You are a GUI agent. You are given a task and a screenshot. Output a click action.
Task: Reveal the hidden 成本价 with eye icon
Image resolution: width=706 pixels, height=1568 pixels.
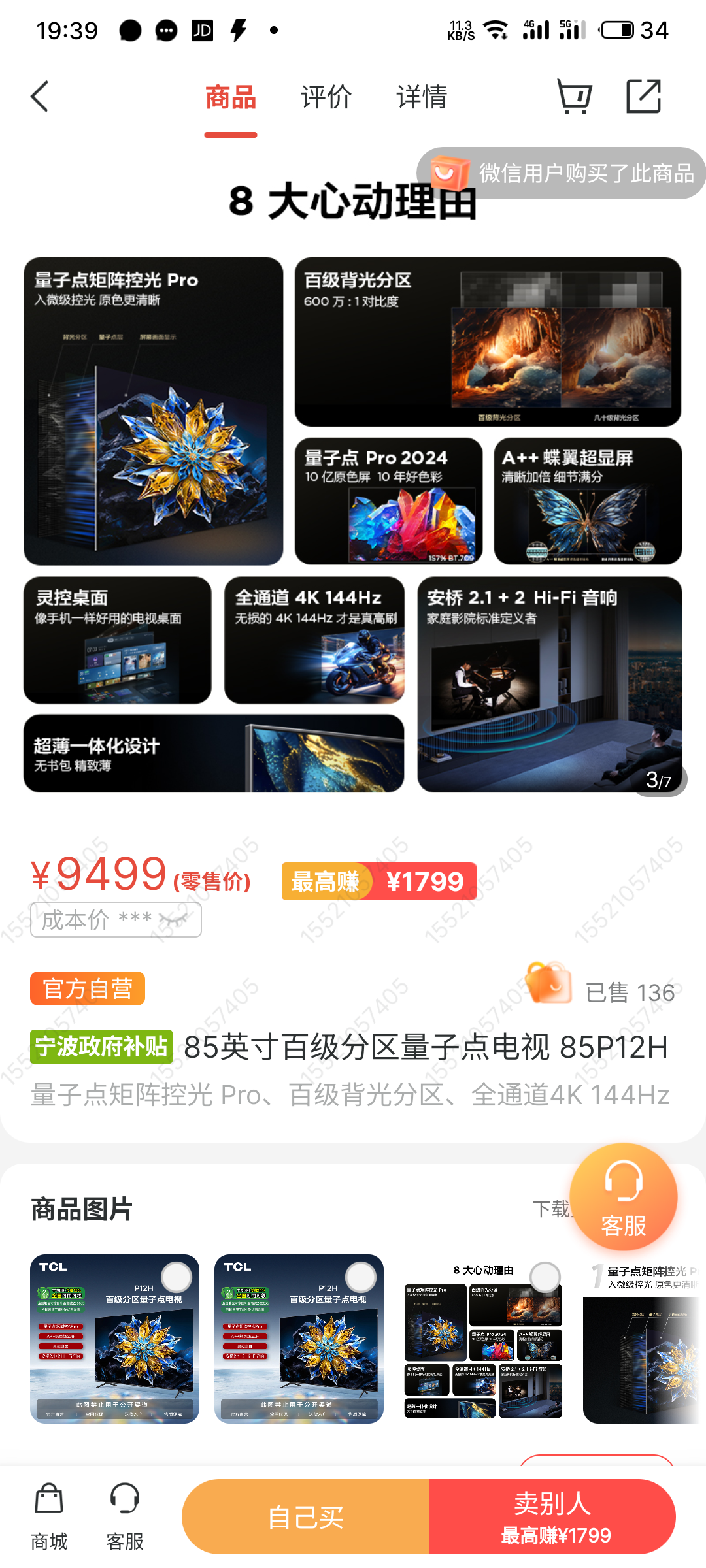tap(173, 919)
